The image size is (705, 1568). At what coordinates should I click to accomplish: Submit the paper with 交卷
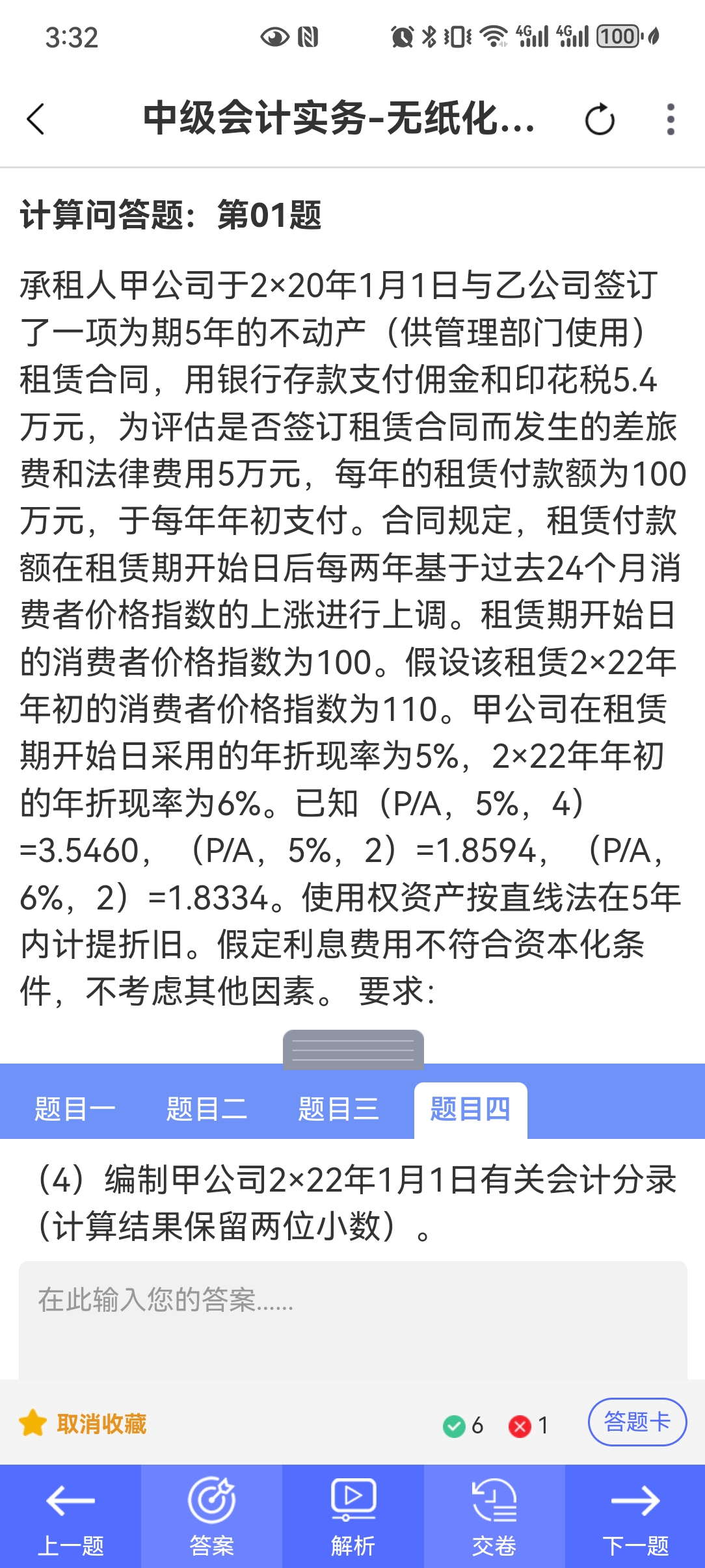[x=494, y=1516]
